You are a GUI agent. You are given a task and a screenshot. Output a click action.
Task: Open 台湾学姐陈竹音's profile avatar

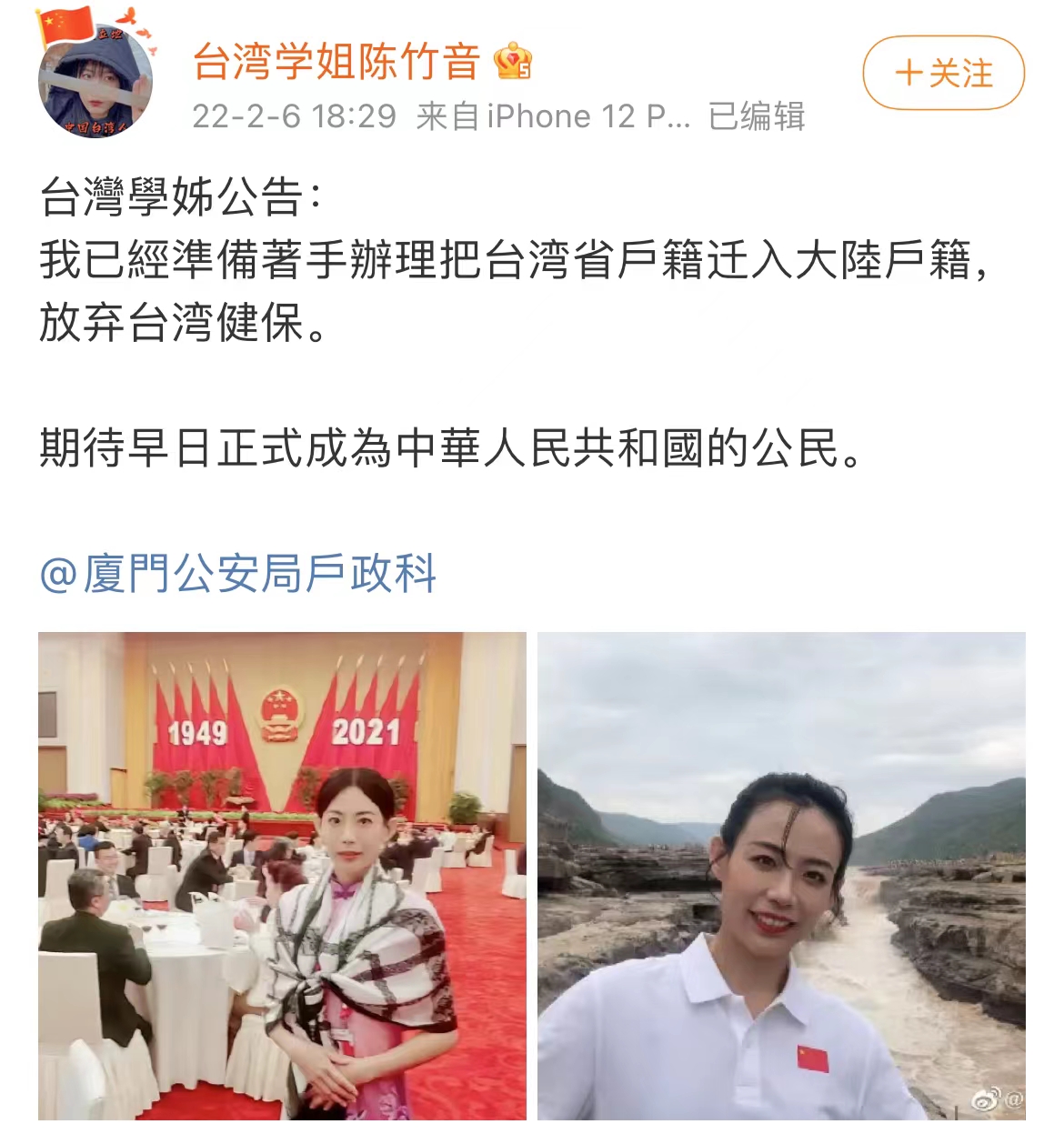[95, 80]
